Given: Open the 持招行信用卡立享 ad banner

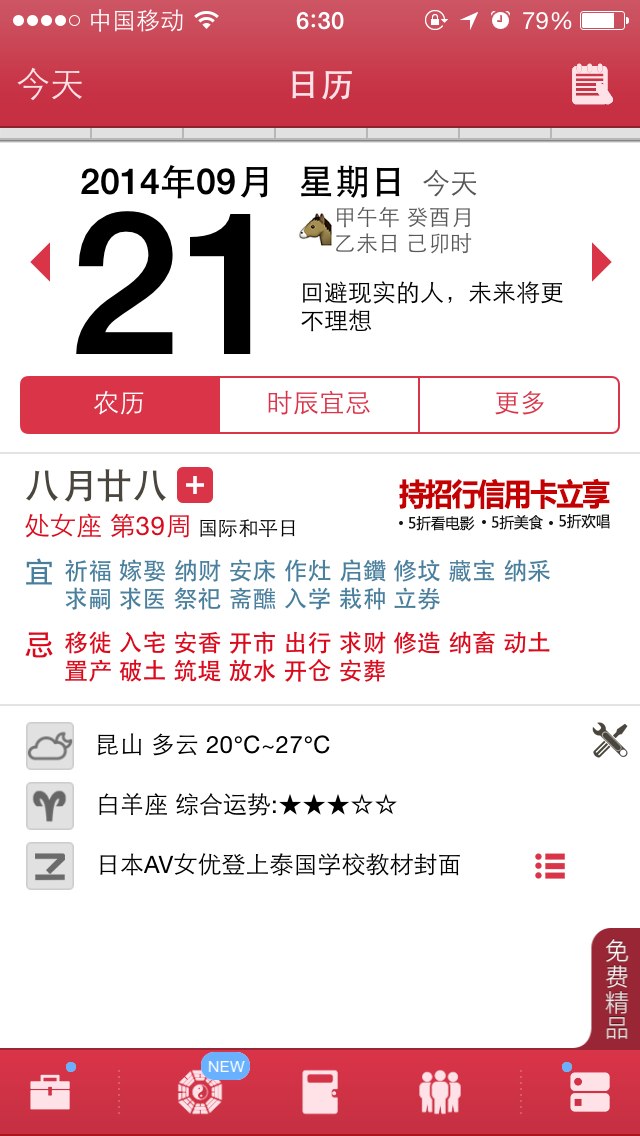Looking at the screenshot, I should coord(503,504).
